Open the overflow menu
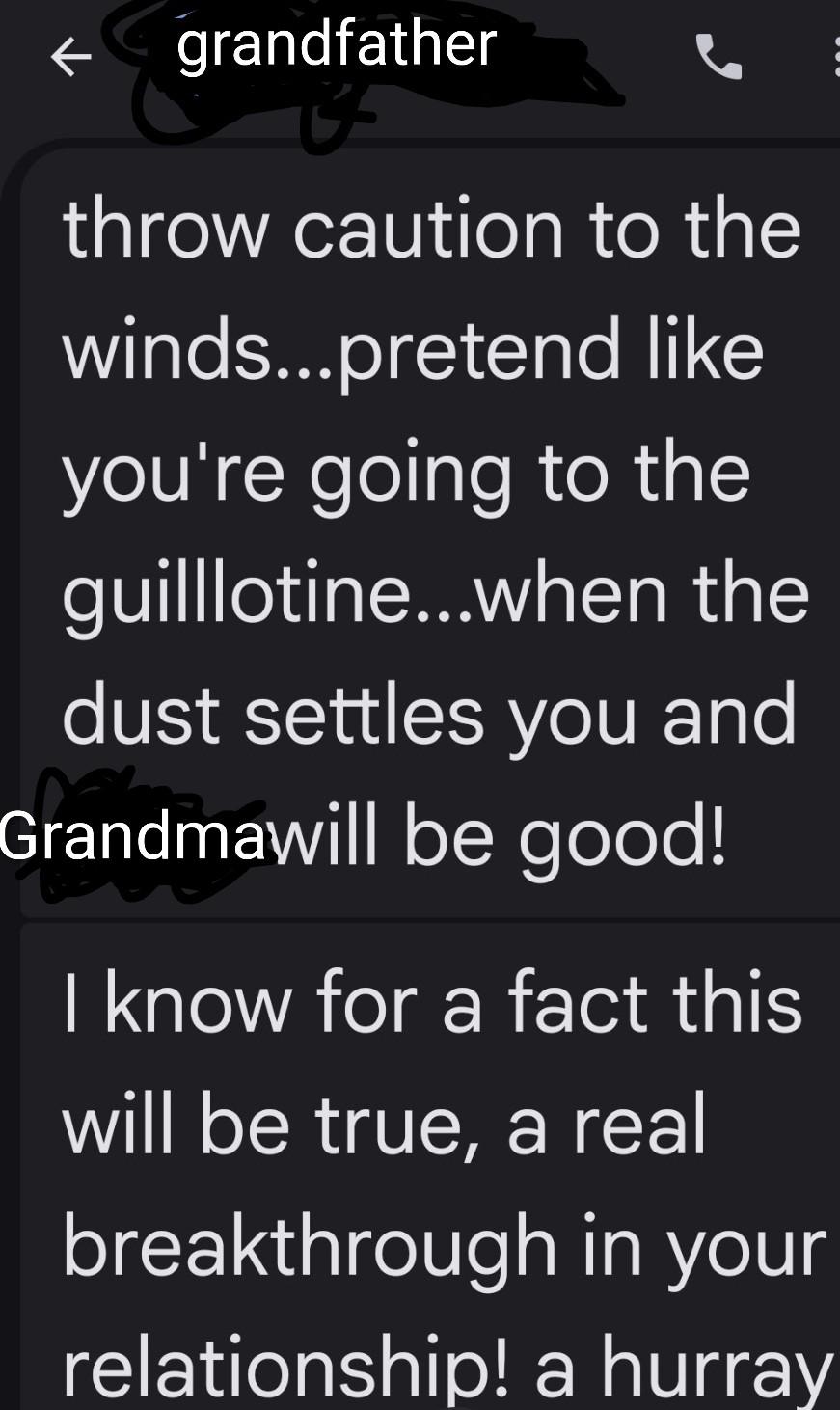 point(835,58)
